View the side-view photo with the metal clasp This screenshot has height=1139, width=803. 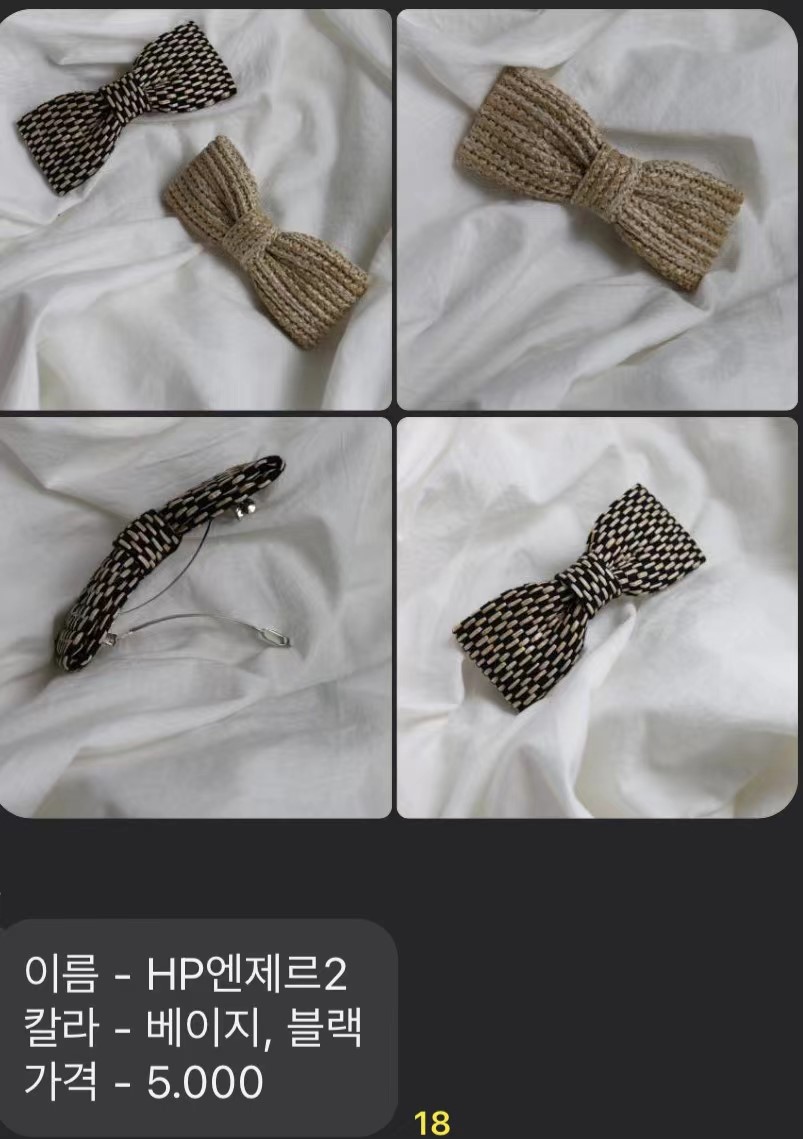click(195, 617)
